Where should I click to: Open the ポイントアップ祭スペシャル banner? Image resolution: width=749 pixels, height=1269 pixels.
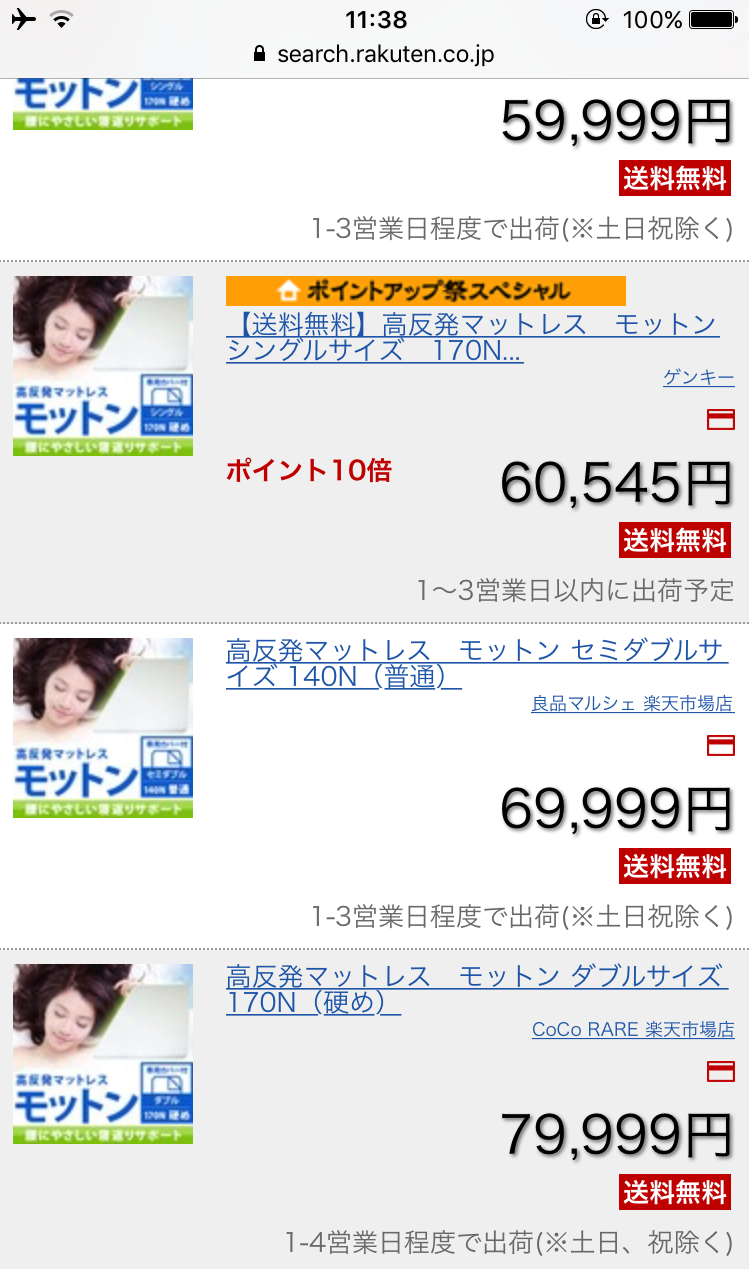(425, 291)
